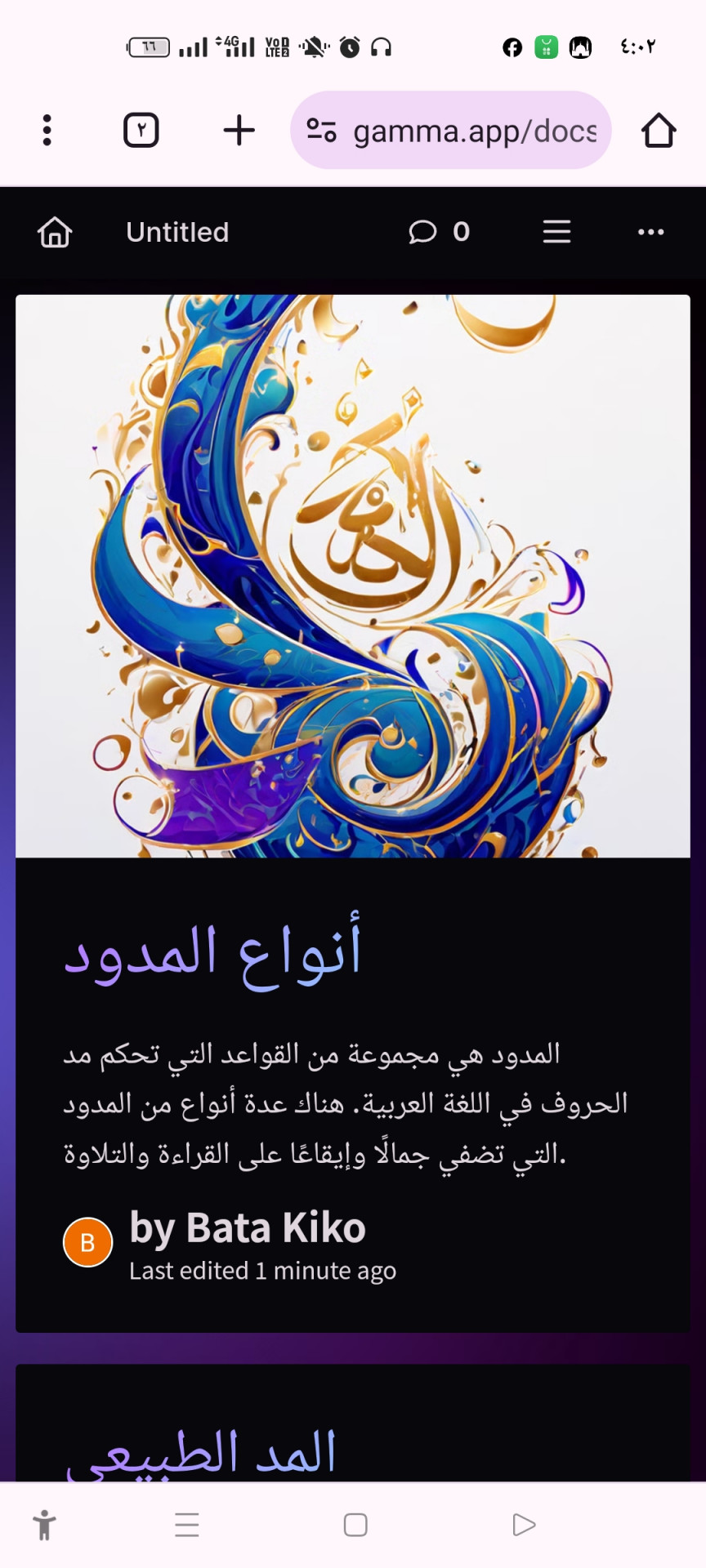Tap the Untitled document title
Viewport: 706px width, 1568px height.
177,233
